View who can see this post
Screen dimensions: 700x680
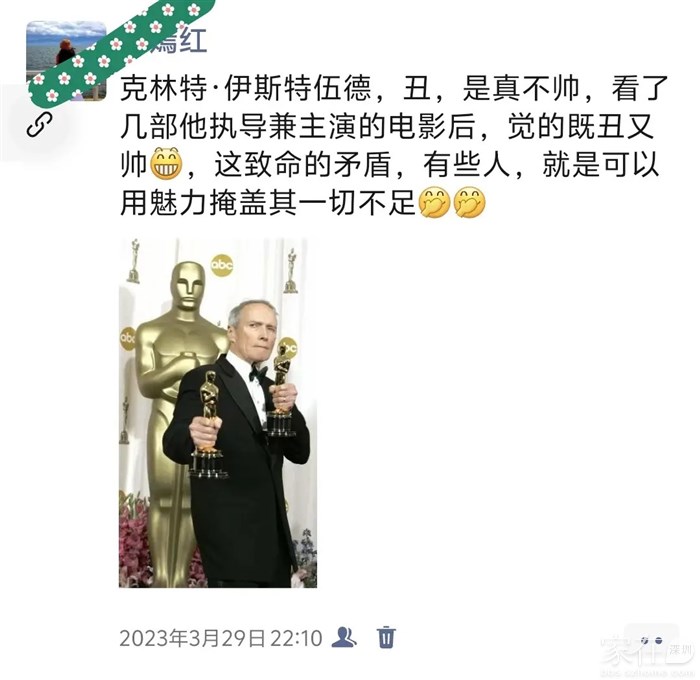[344, 637]
